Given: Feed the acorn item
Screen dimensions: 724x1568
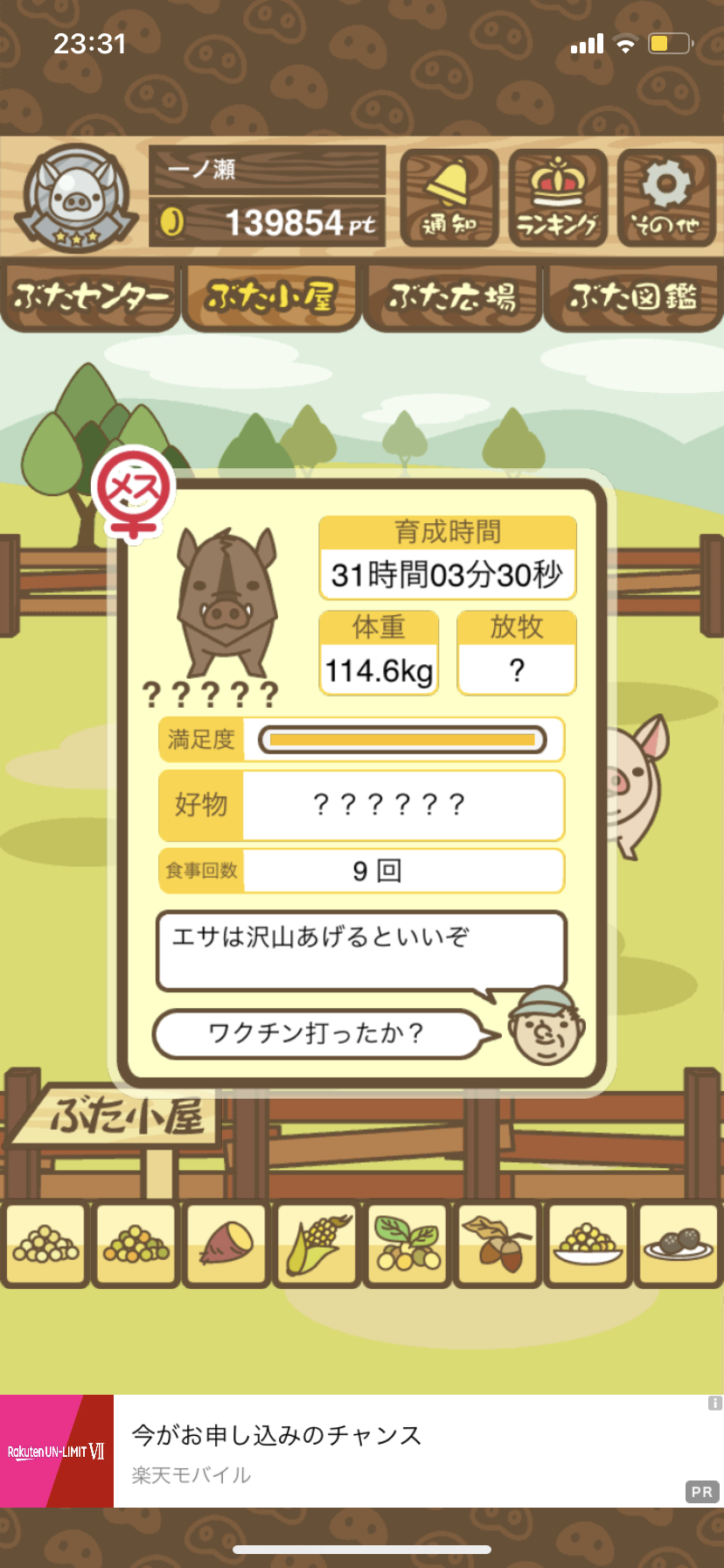Looking at the screenshot, I should tap(498, 1244).
